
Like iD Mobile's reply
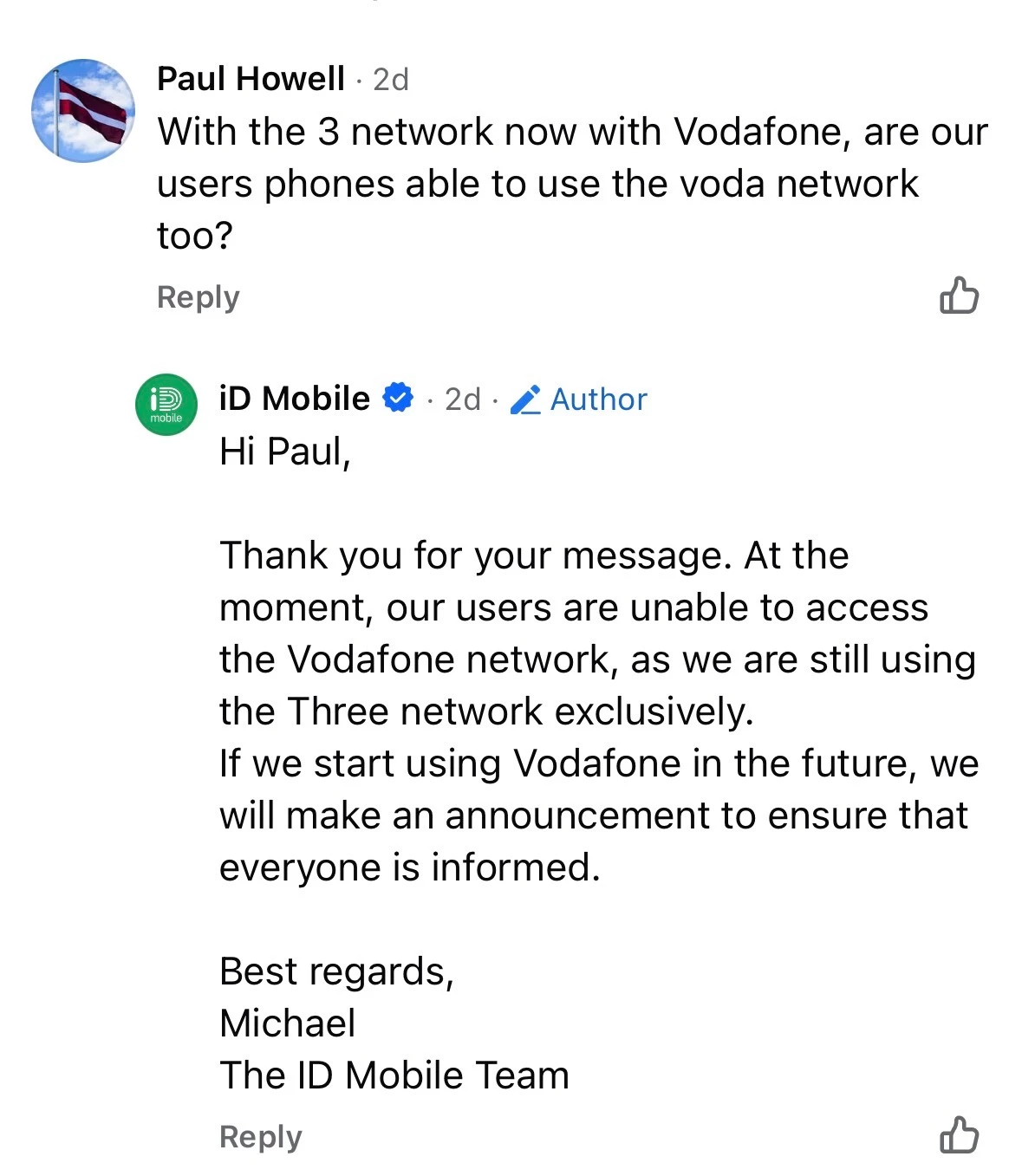pos(959,1134)
